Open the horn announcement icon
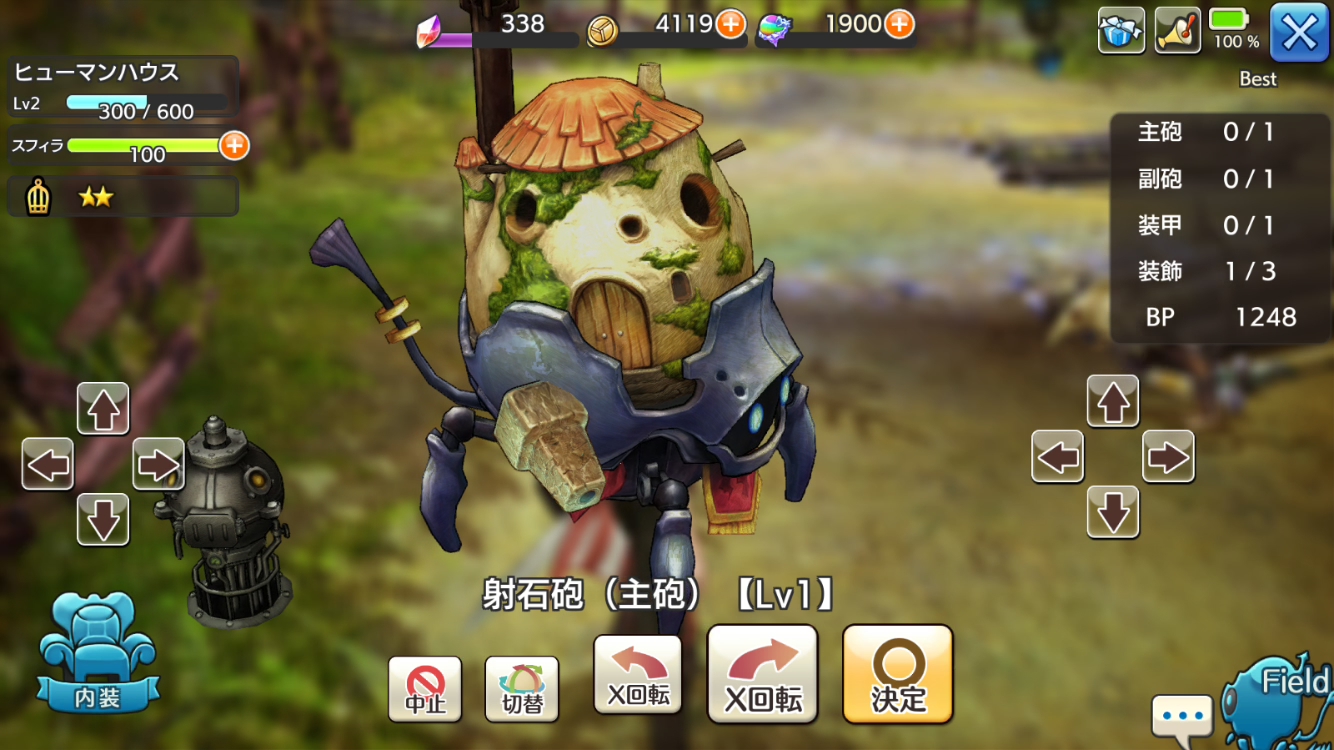Screen dimensions: 1334x750 1178,31
